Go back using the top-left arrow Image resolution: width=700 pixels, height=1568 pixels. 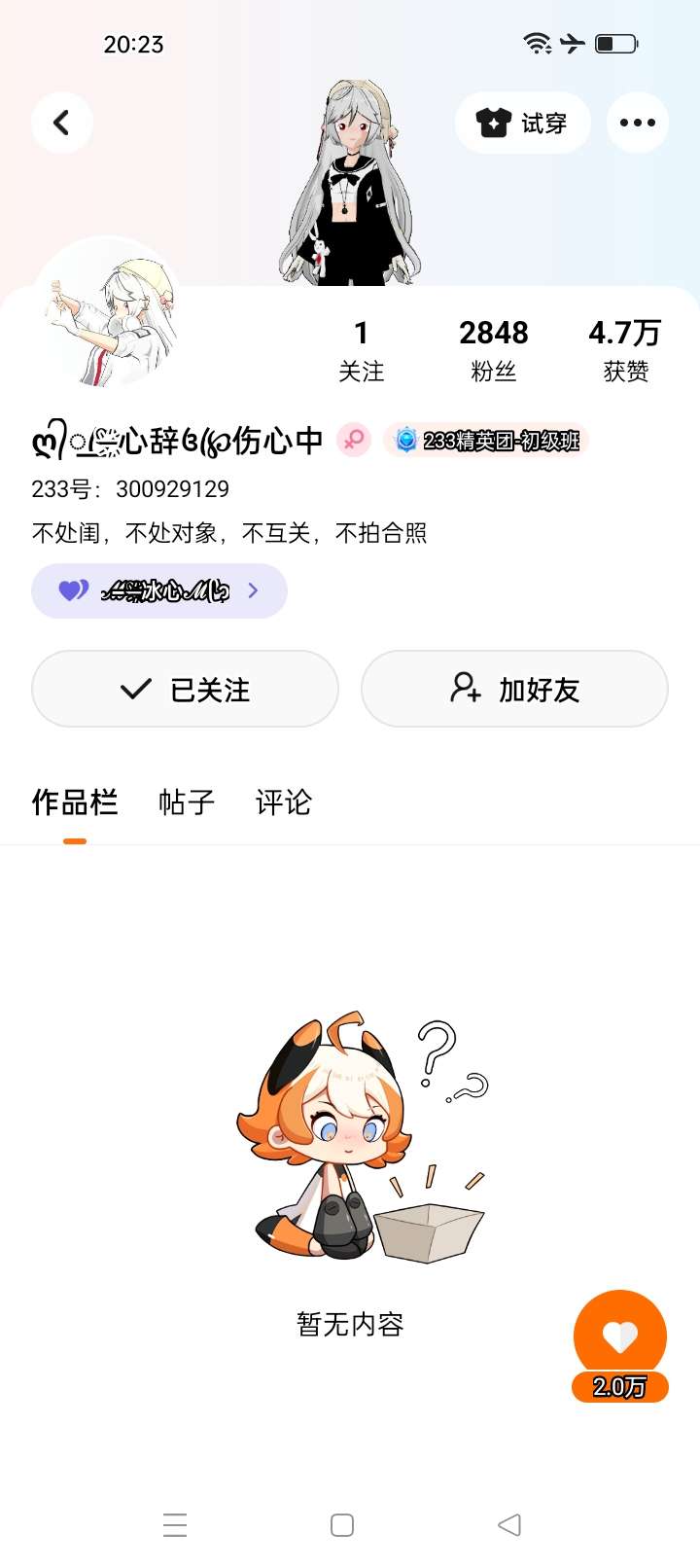point(61,123)
